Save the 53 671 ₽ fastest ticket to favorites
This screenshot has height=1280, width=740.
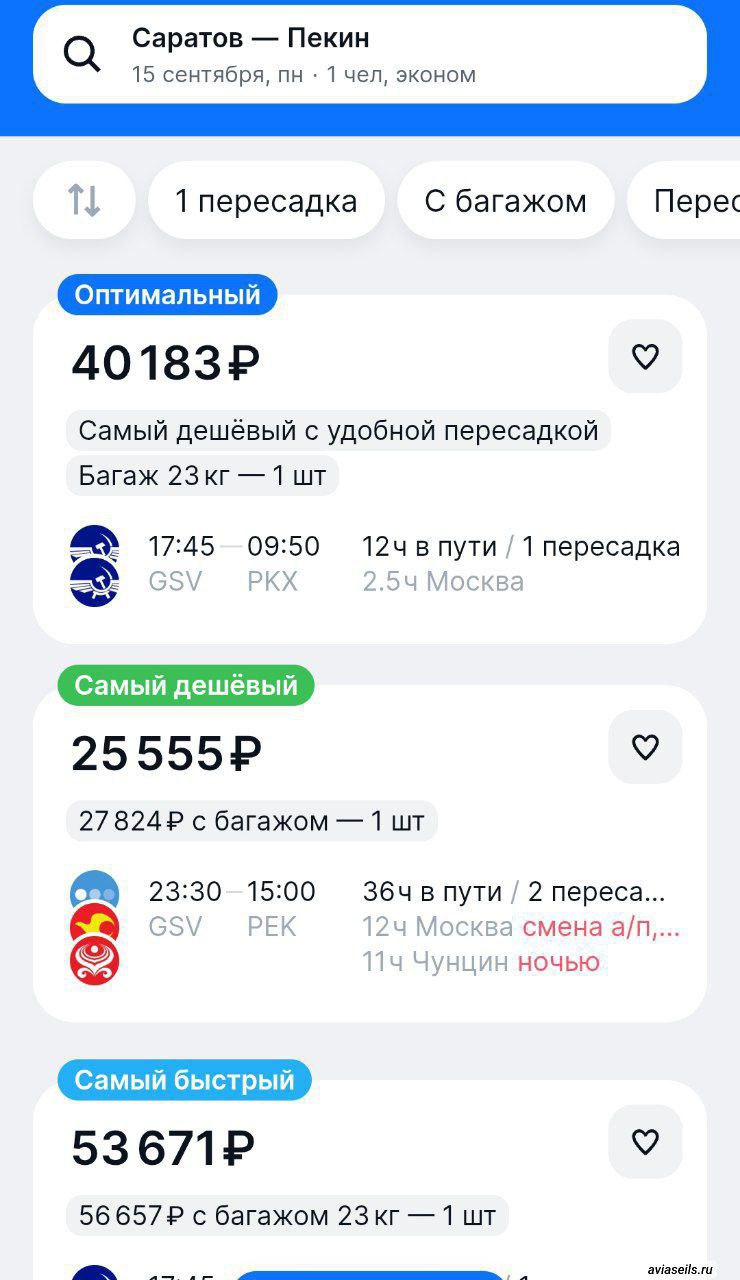(645, 1142)
